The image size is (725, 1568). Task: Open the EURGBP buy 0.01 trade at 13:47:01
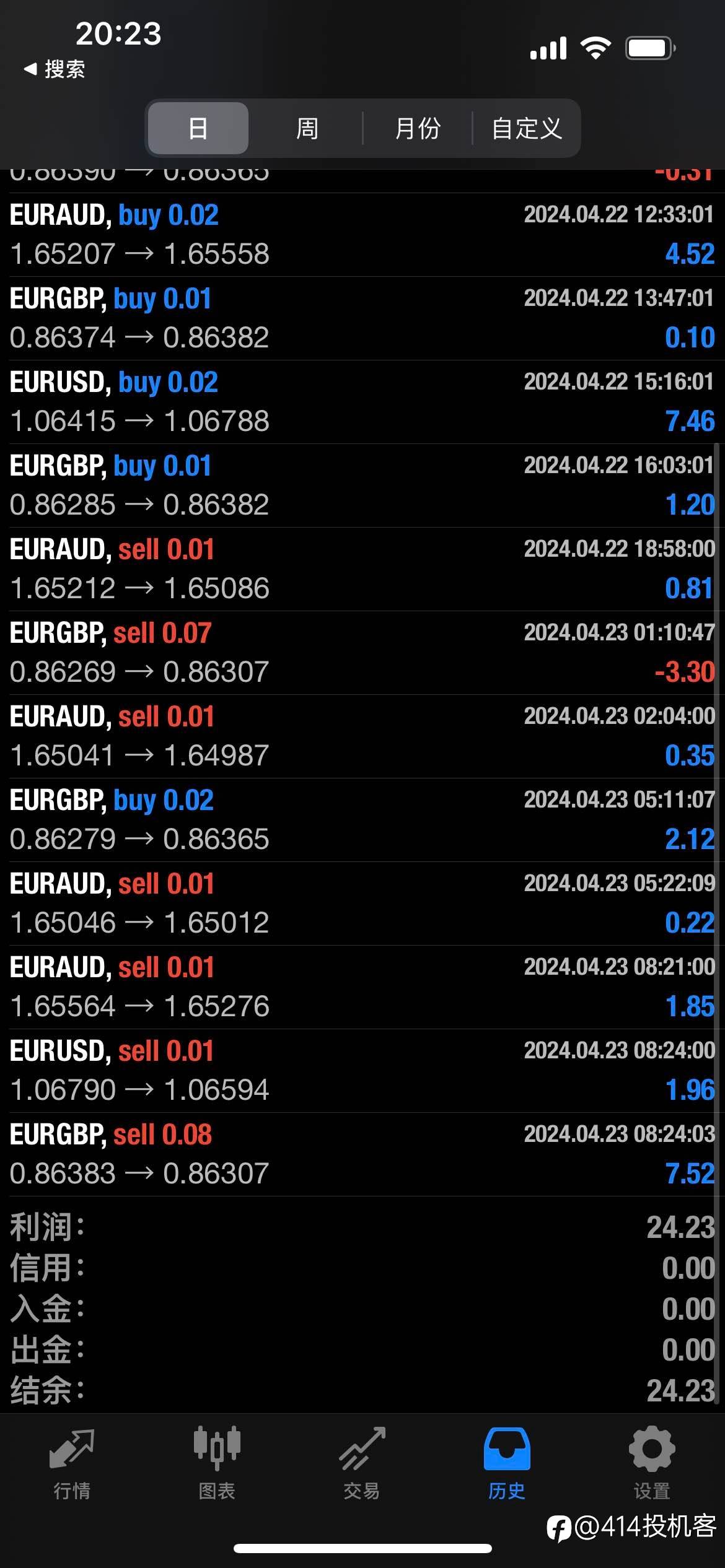pos(362,318)
